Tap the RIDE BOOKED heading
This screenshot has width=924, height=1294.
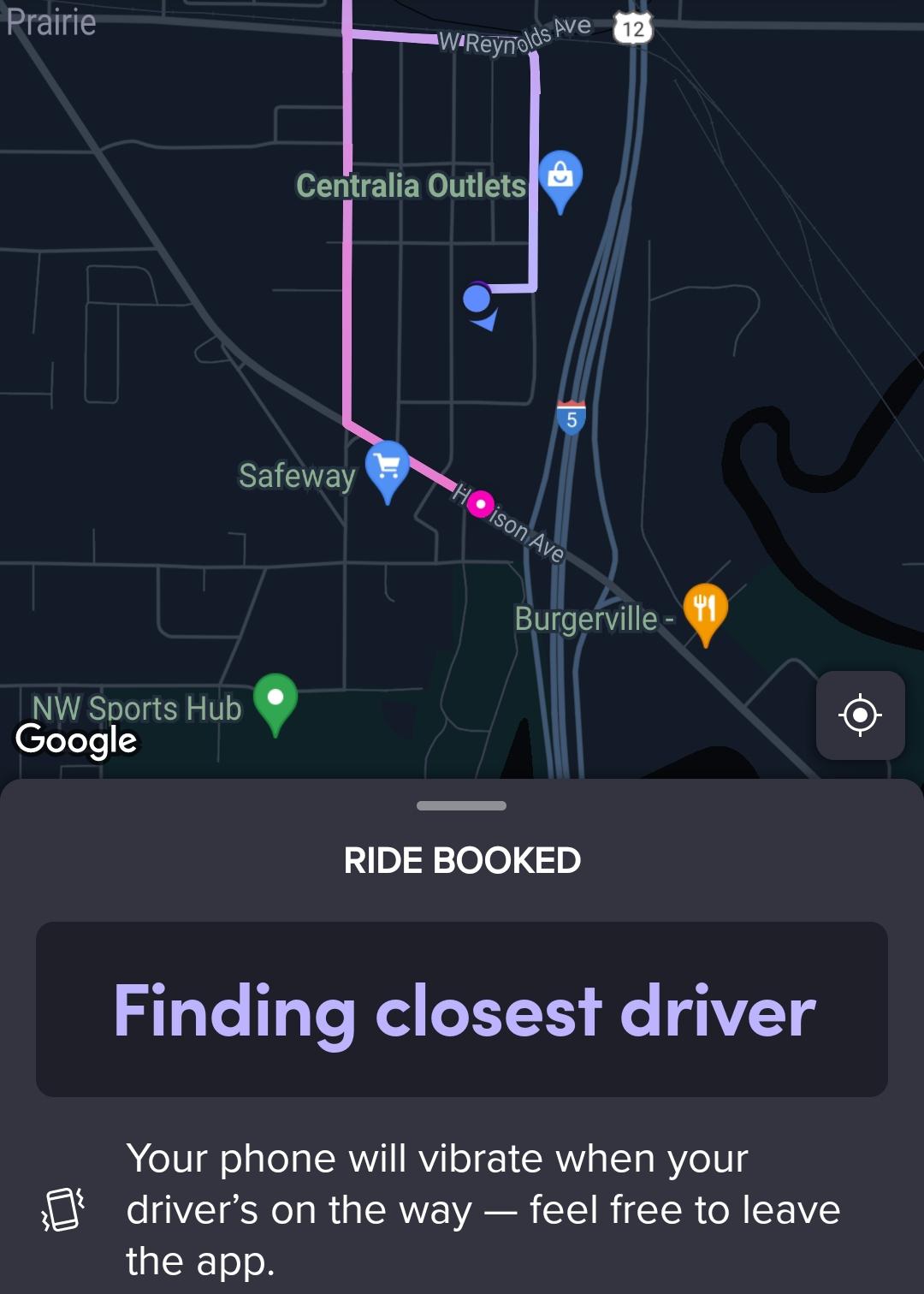[462, 861]
